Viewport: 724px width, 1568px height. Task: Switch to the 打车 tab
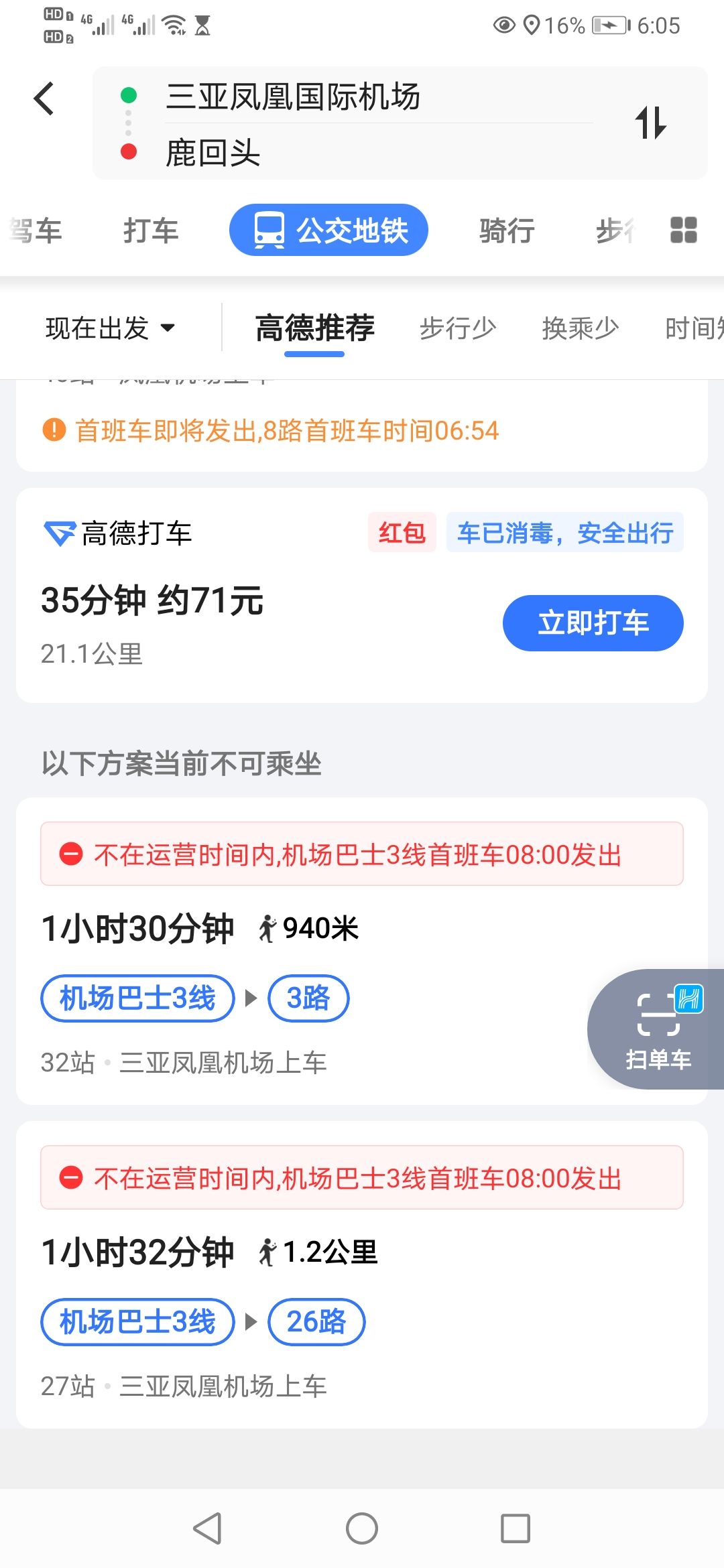coord(151,231)
